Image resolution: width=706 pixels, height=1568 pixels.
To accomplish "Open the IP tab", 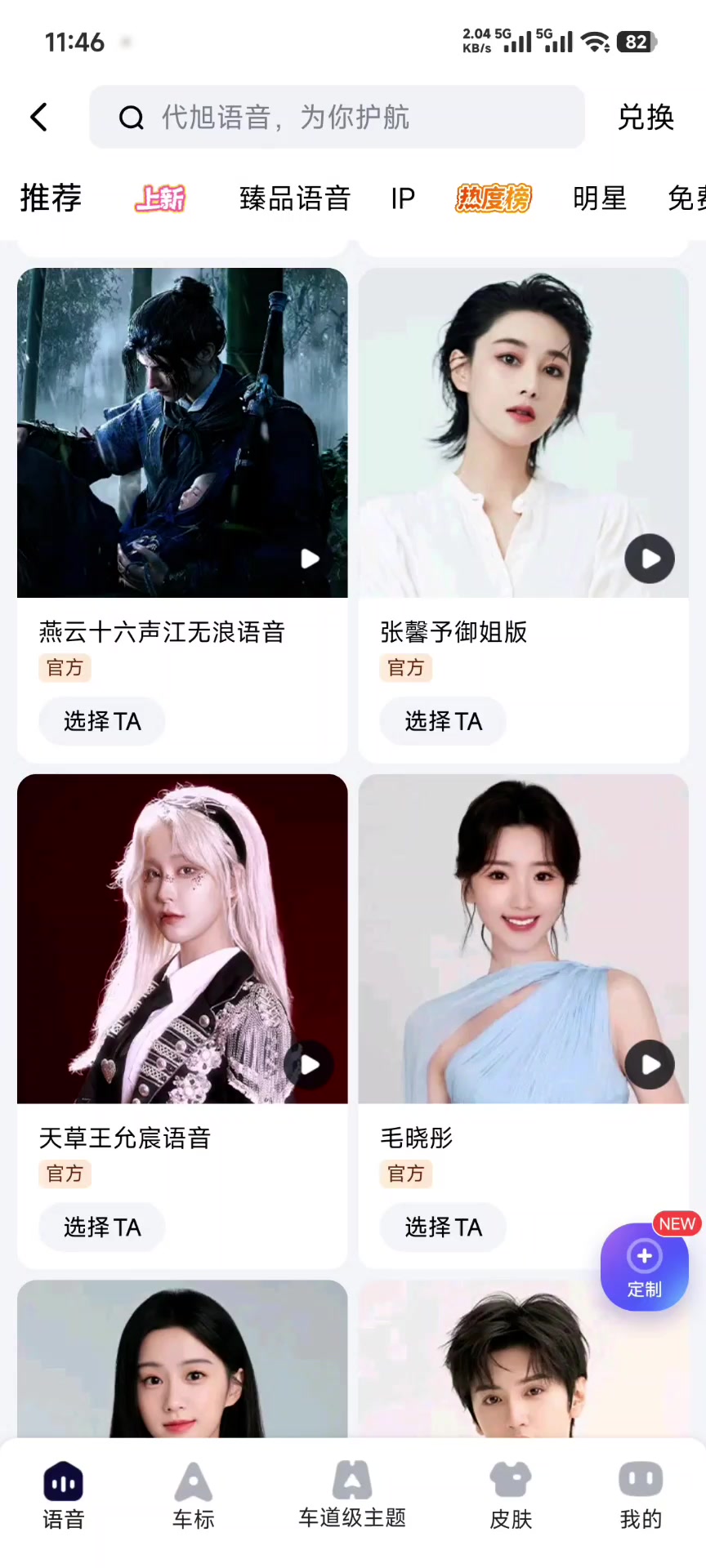I will coord(403,198).
